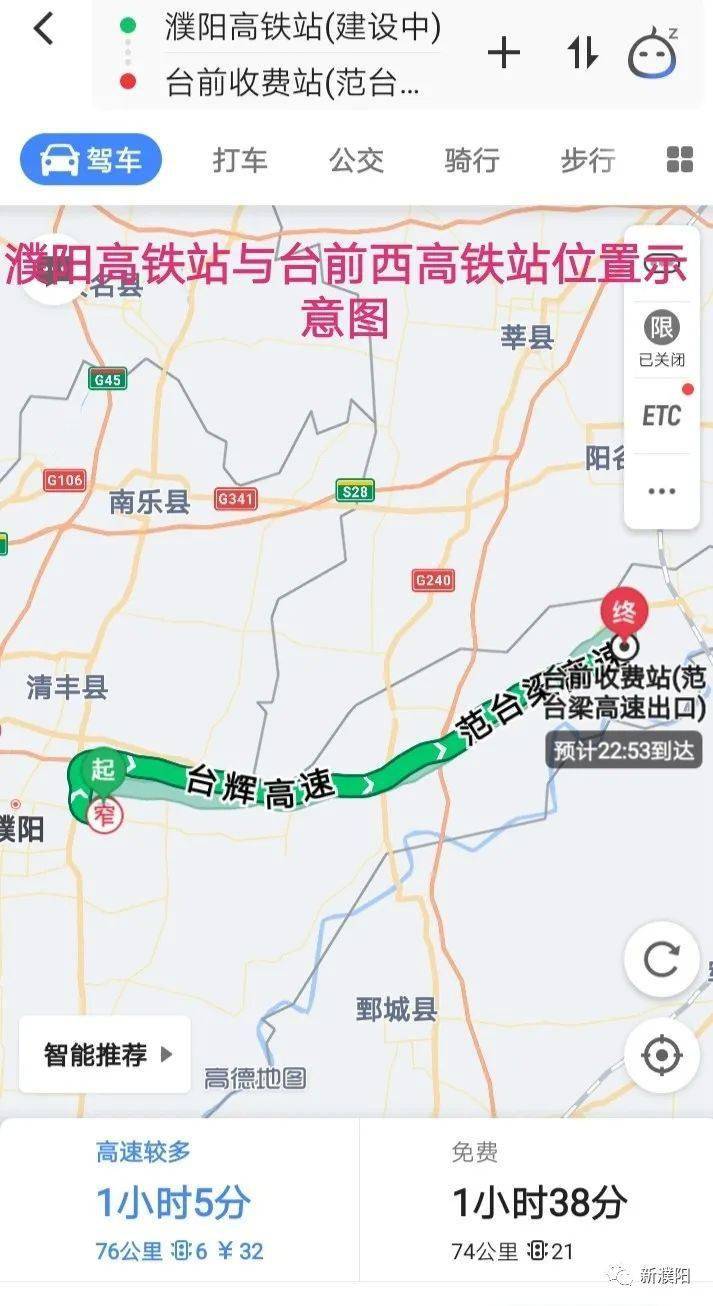Select the 驾车 driving tab

[91, 160]
